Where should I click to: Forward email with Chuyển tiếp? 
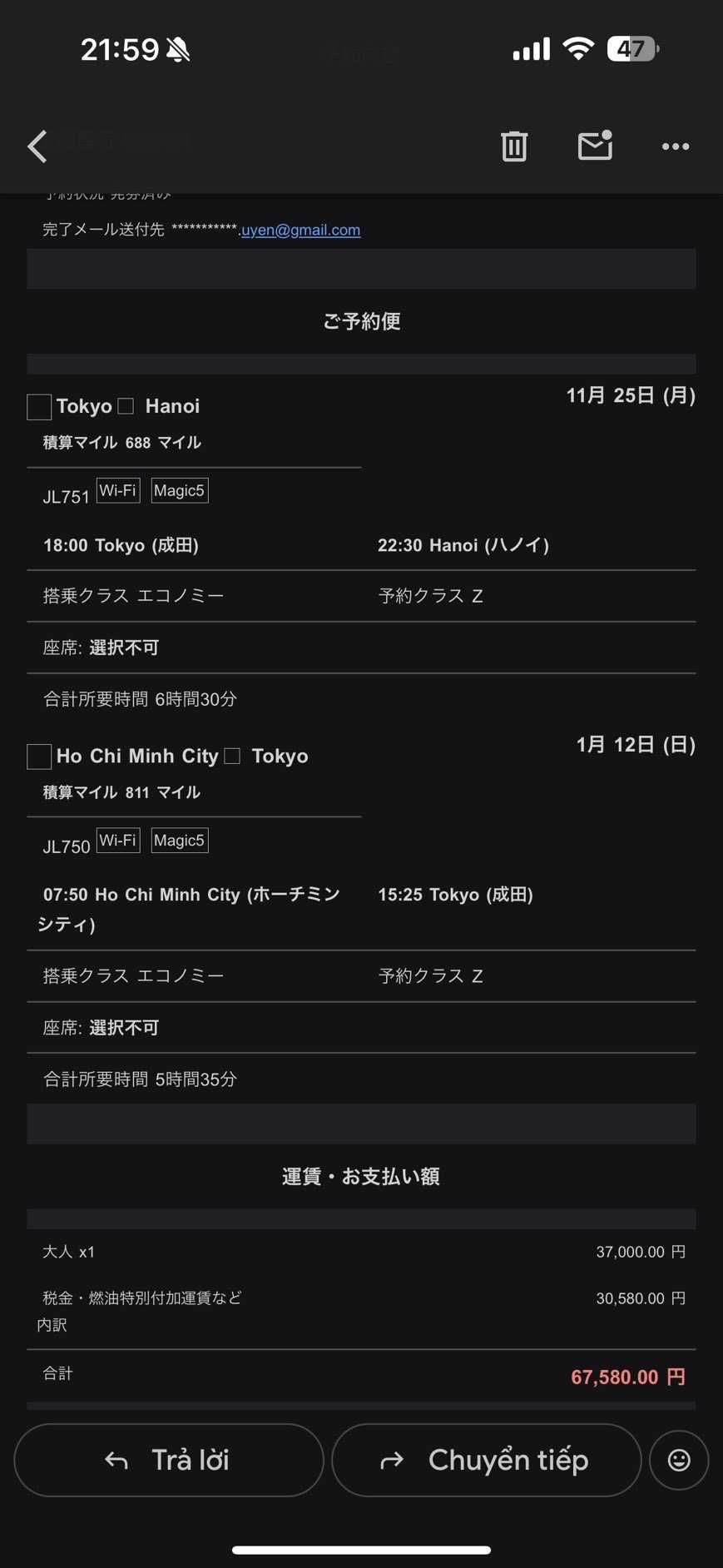pyautogui.click(x=486, y=1460)
